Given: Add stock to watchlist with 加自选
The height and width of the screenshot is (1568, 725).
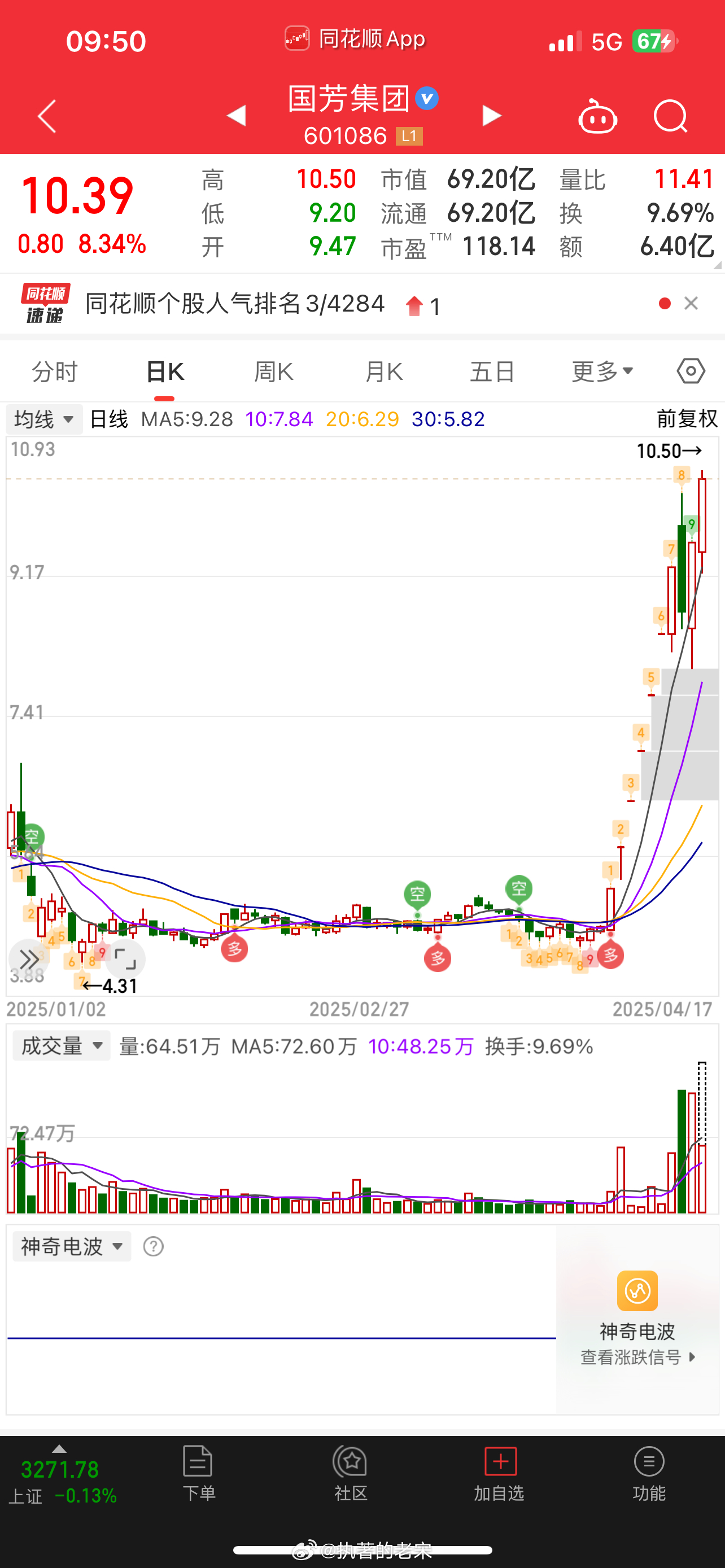Looking at the screenshot, I should coord(499,1474).
